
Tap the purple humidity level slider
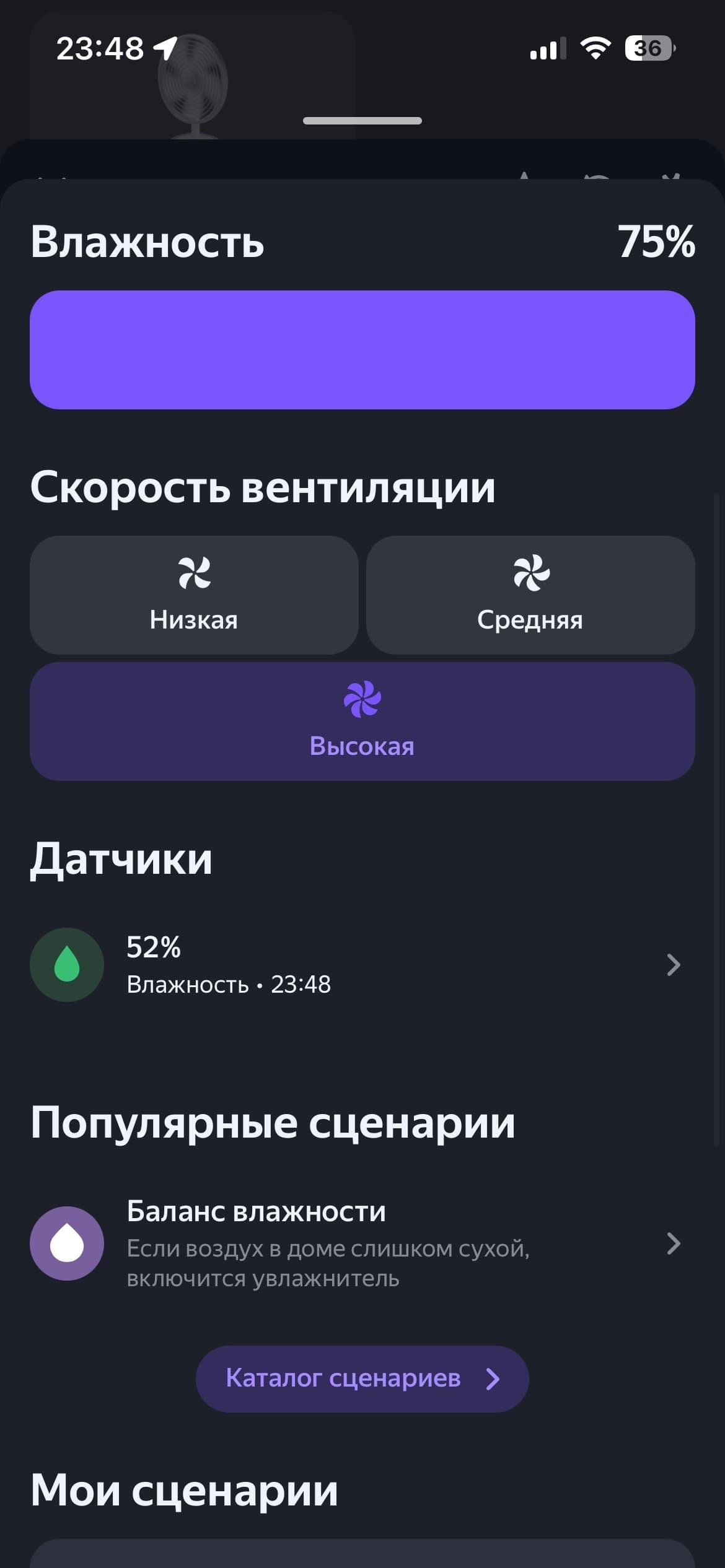(x=362, y=350)
